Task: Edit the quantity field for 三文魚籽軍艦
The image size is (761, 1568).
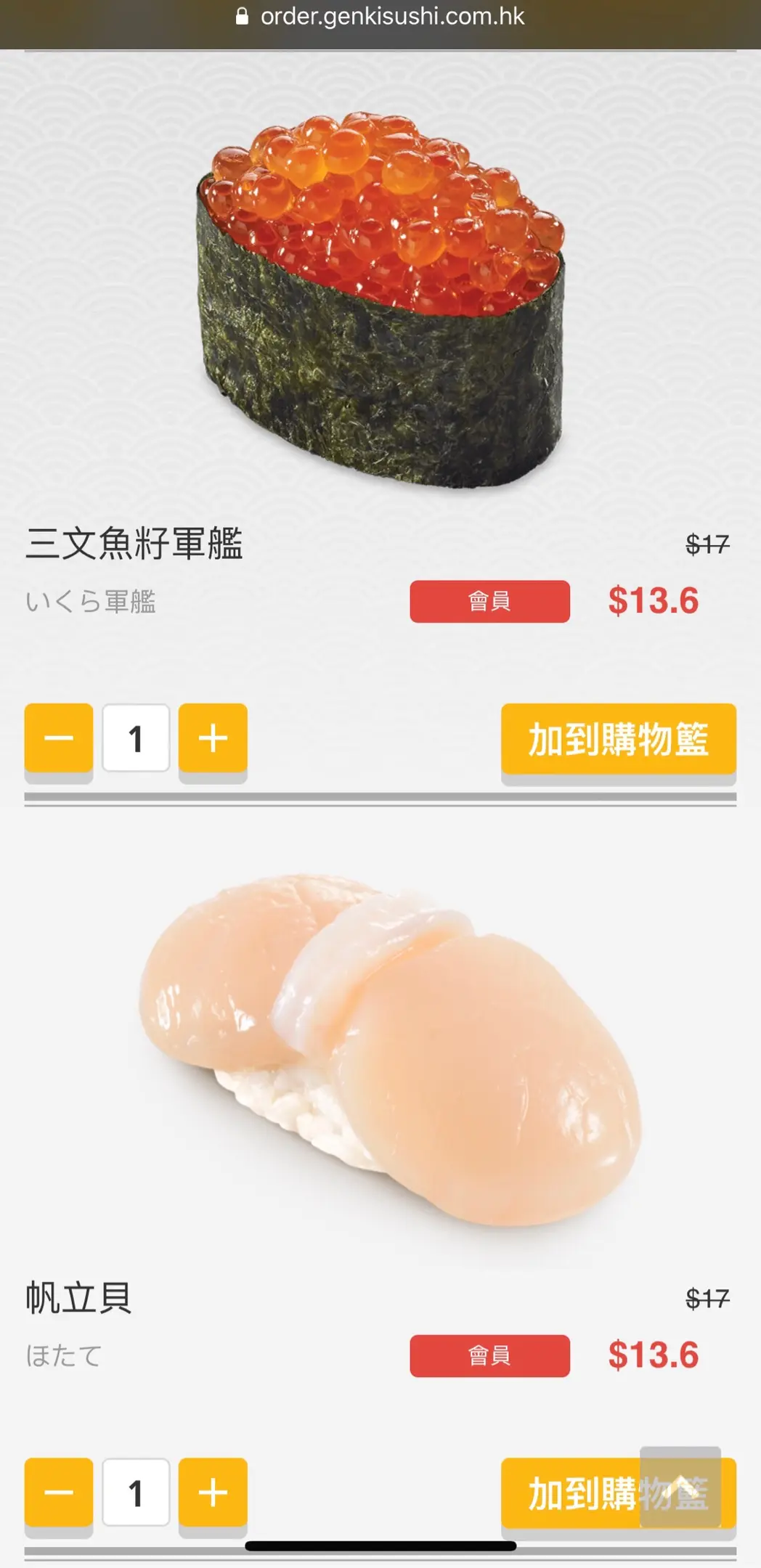Action: pyautogui.click(x=136, y=738)
